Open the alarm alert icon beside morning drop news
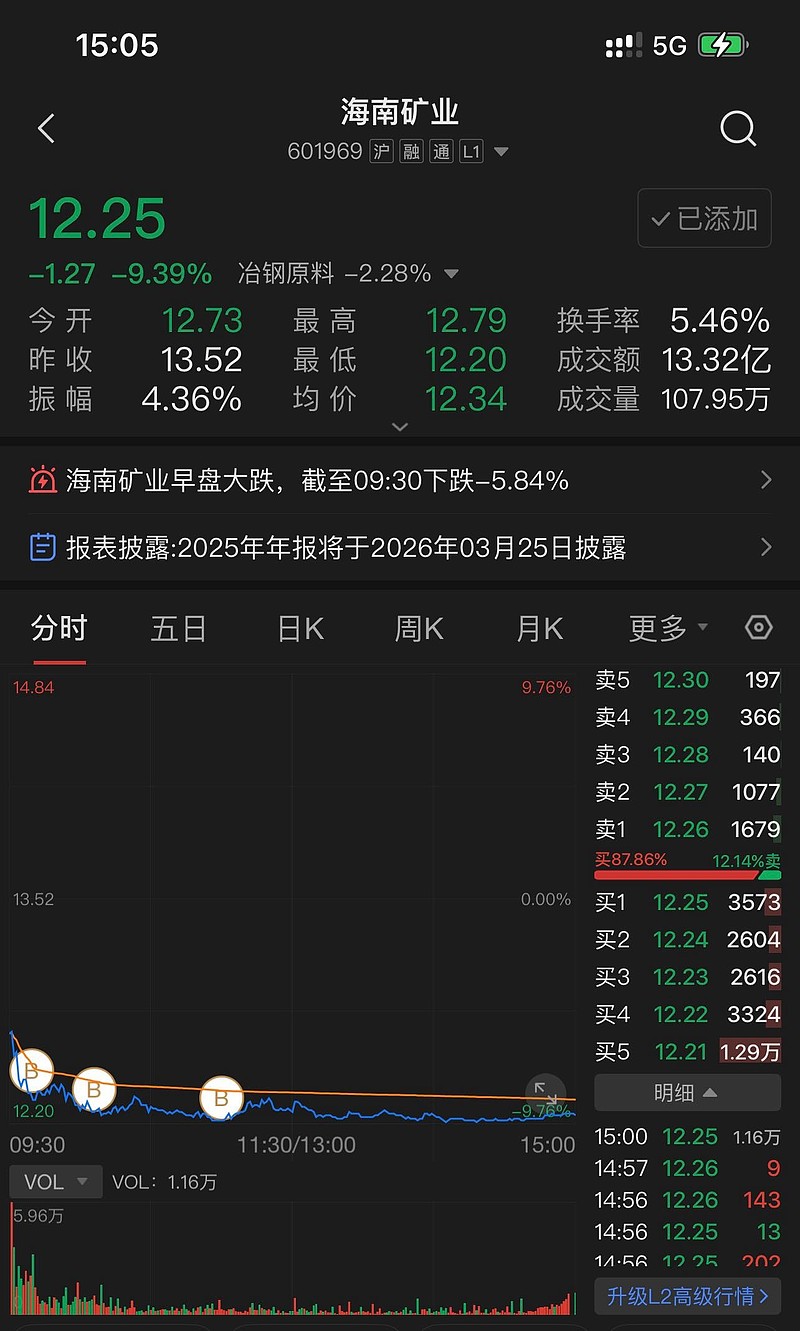 coord(42,480)
